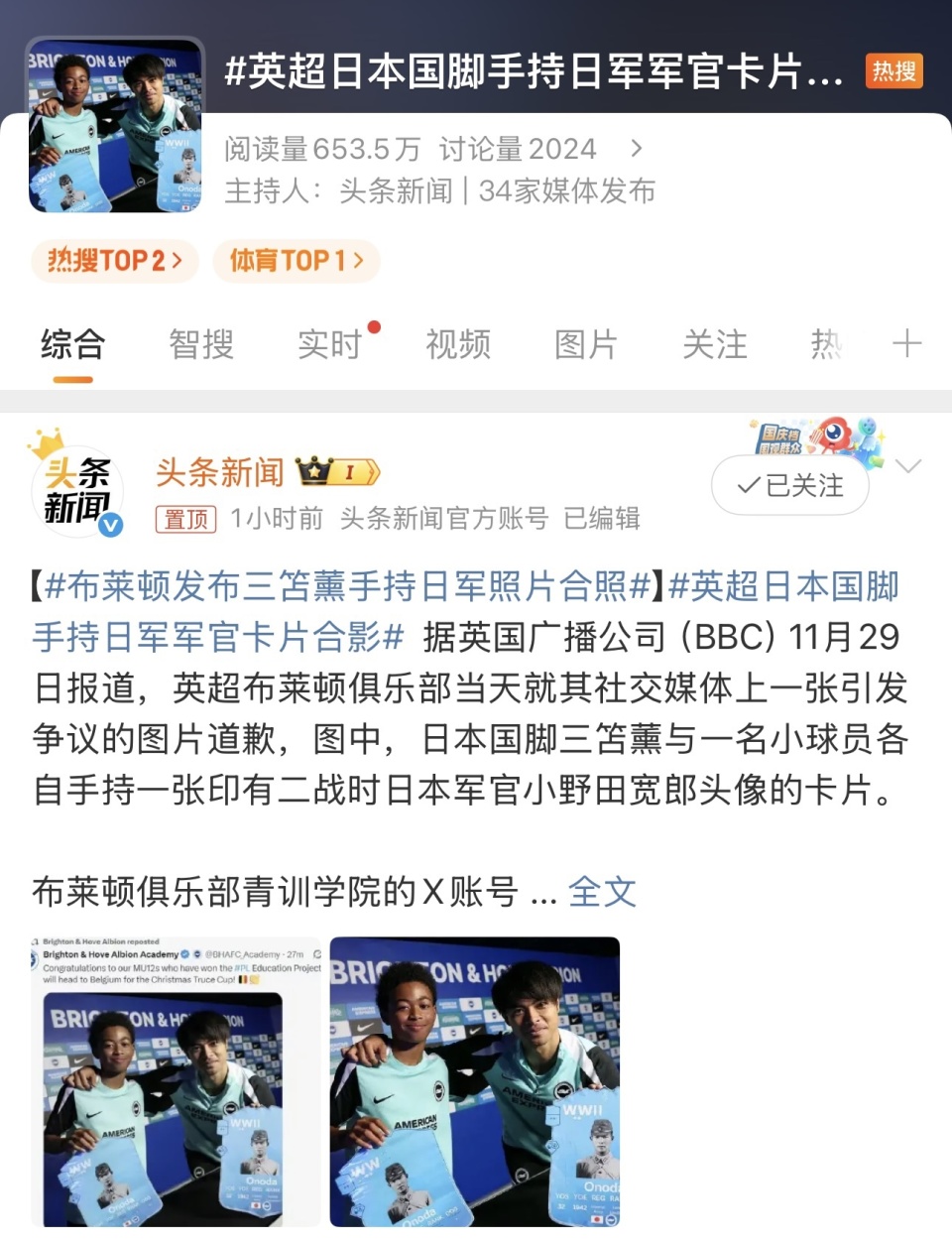Switch to the 视频 tab
Screen dimensions: 952x1244
[458, 344]
